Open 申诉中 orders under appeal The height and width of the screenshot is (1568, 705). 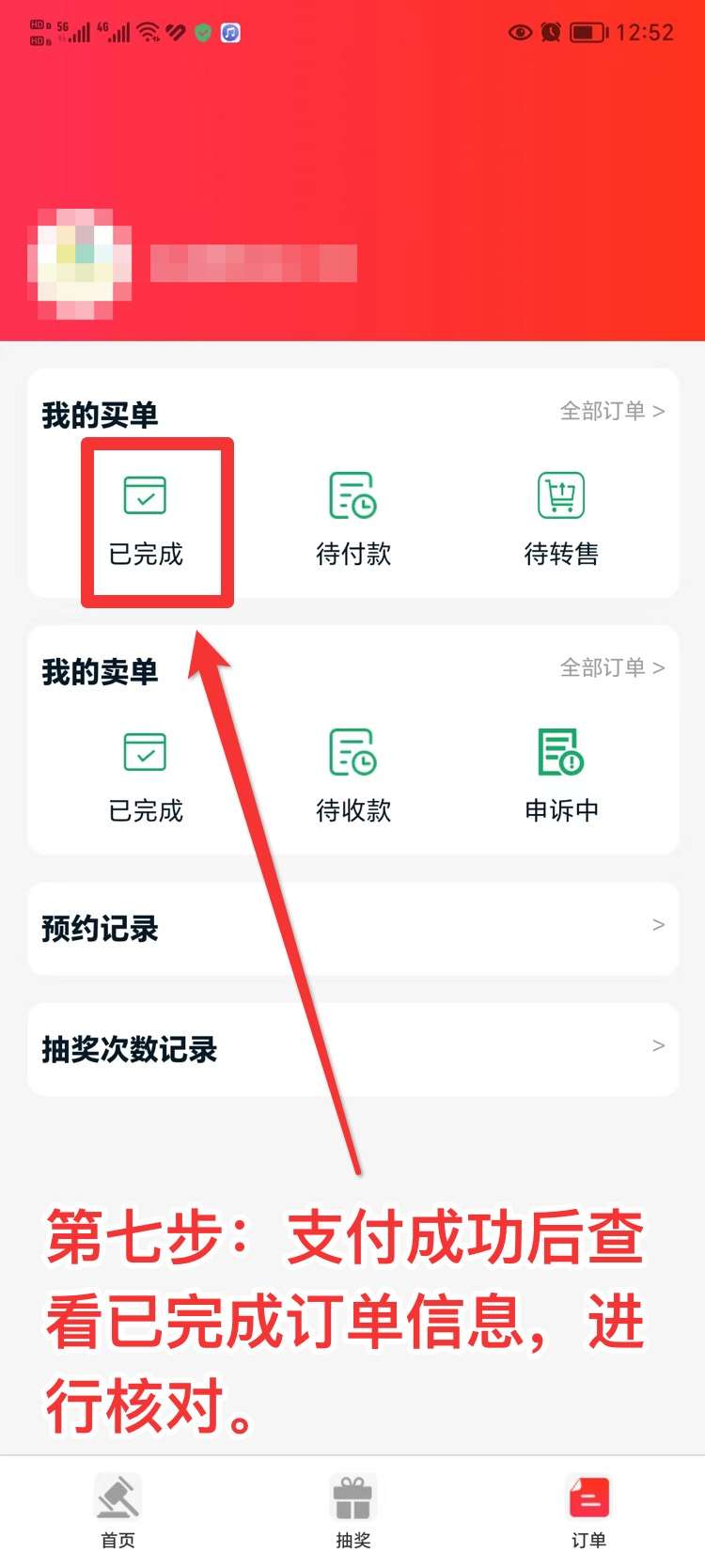click(x=561, y=776)
